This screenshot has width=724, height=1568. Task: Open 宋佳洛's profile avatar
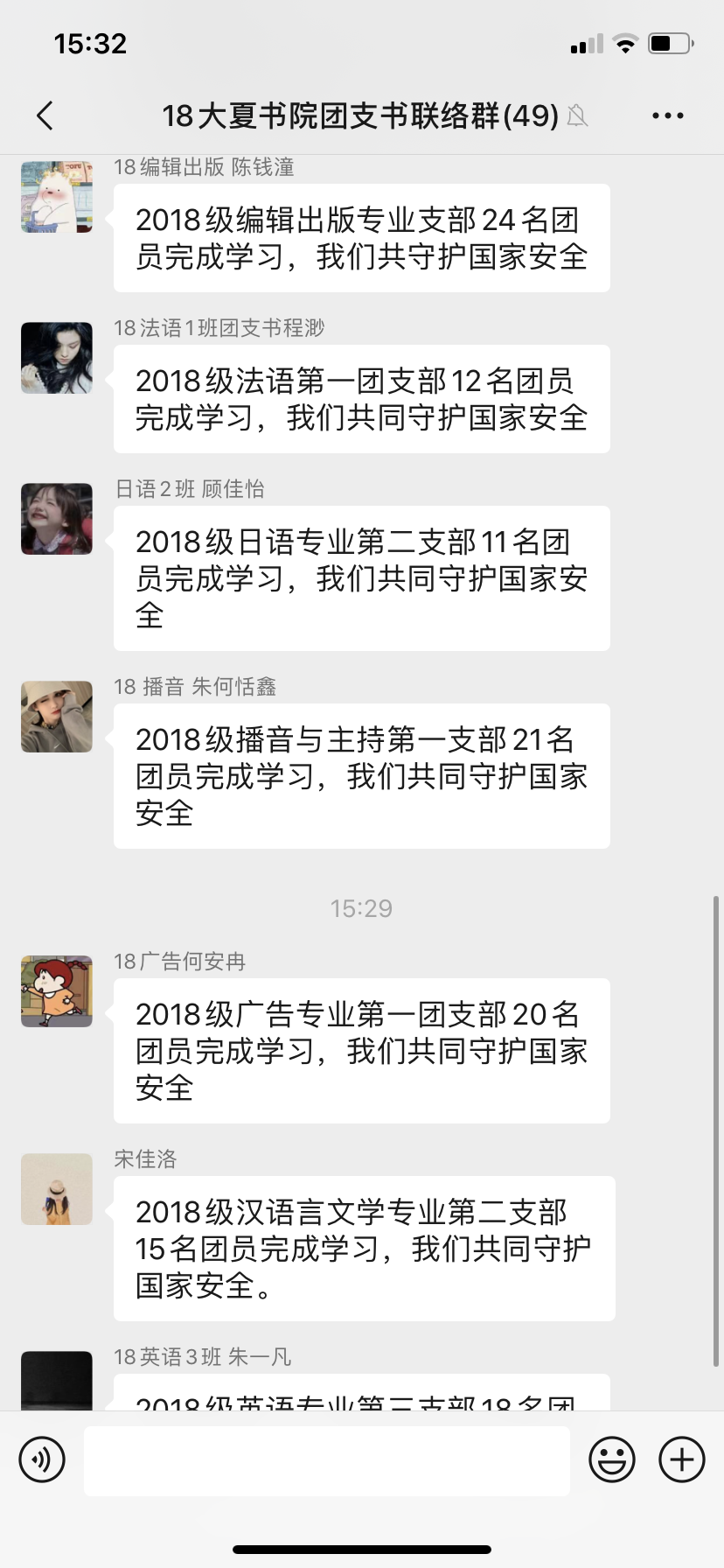[57, 1189]
